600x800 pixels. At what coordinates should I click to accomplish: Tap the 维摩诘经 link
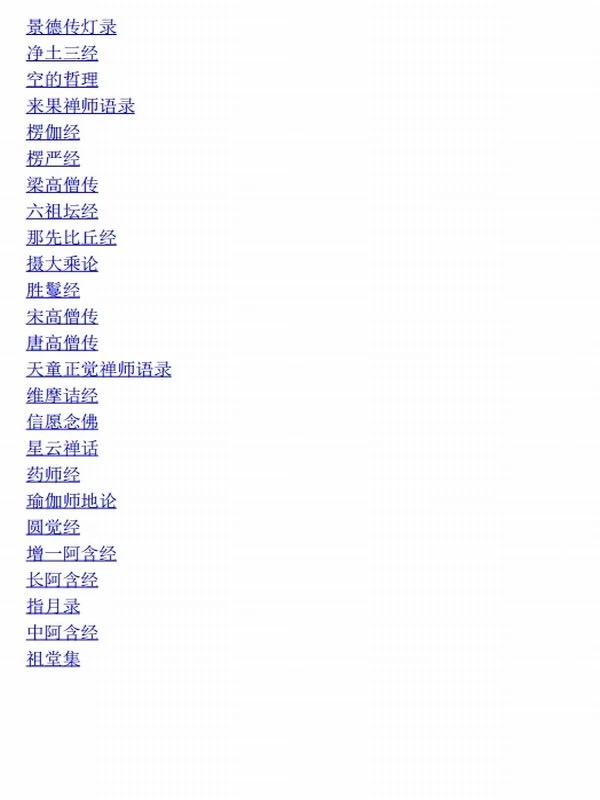point(62,396)
